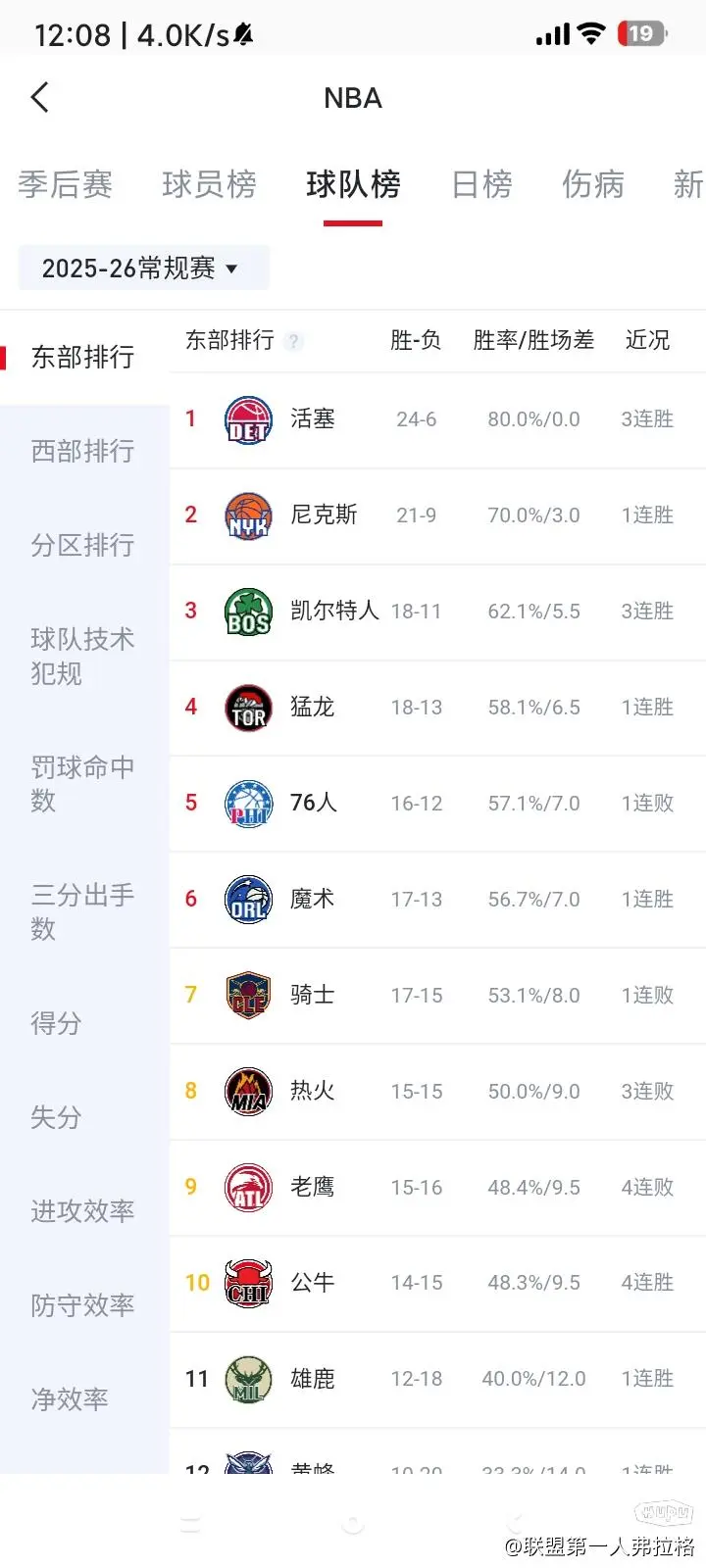Click the Heat (MIA) logo
Viewport: 706px width, 1568px height.
(247, 1091)
